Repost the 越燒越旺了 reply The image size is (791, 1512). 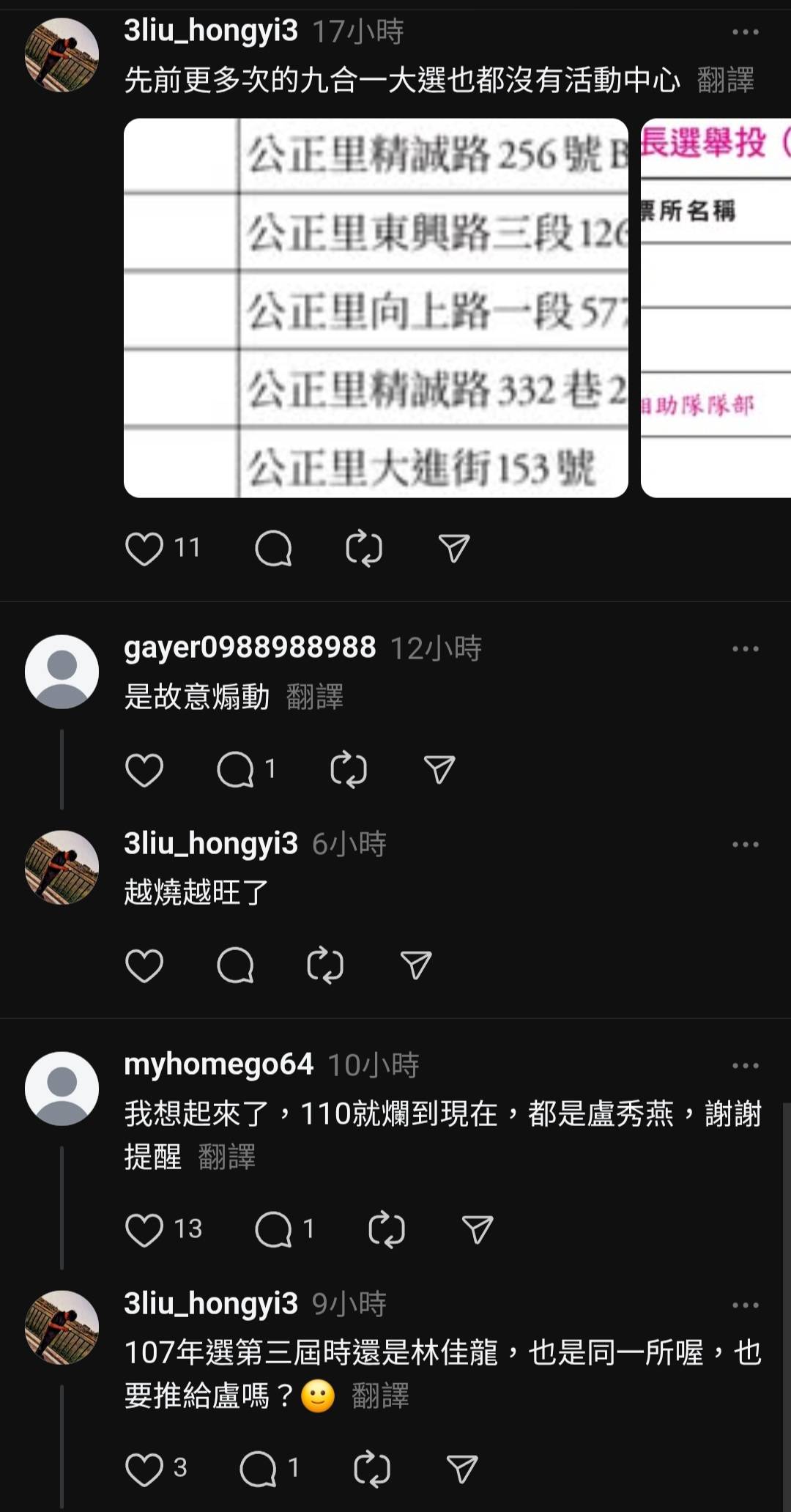[x=325, y=966]
